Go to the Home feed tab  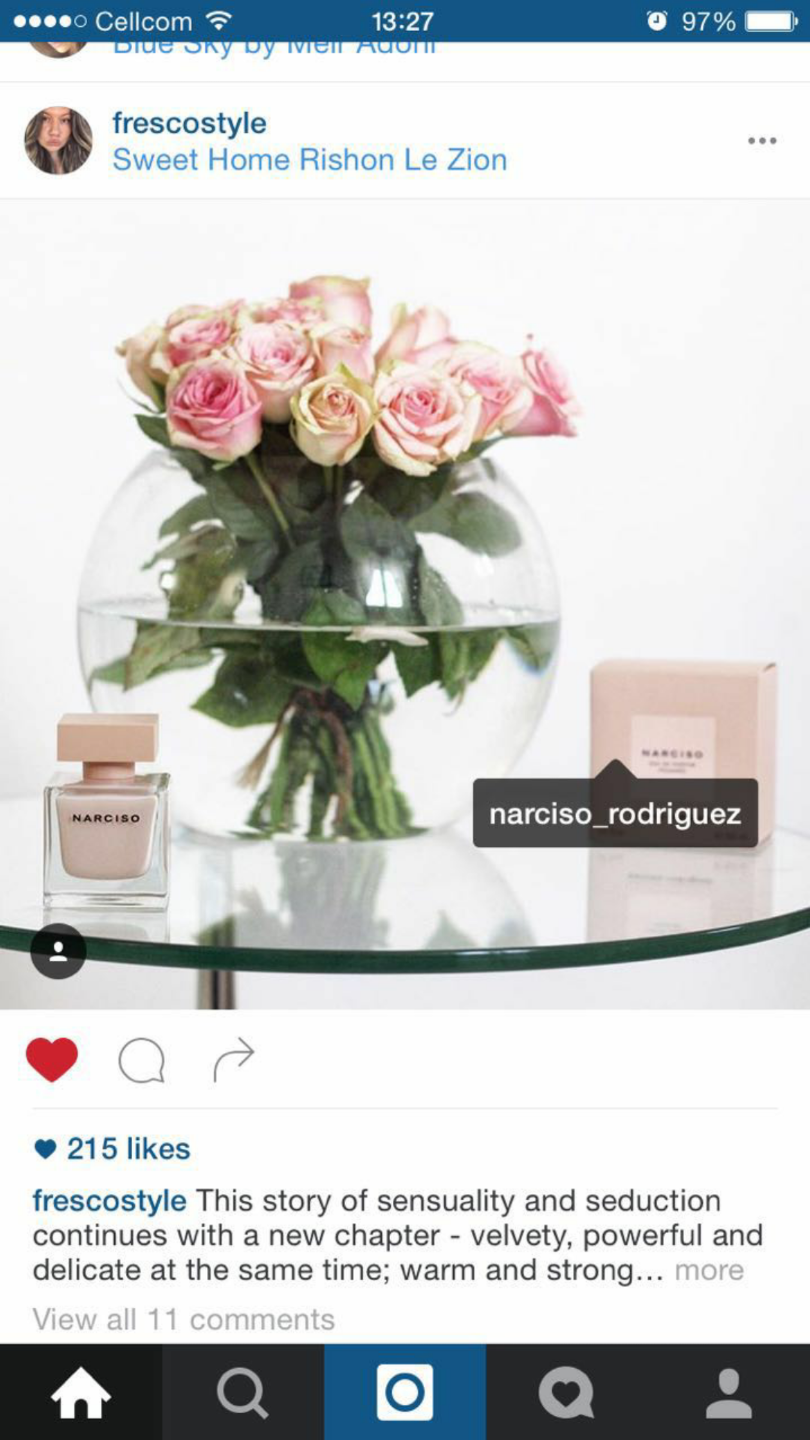(x=81, y=1392)
